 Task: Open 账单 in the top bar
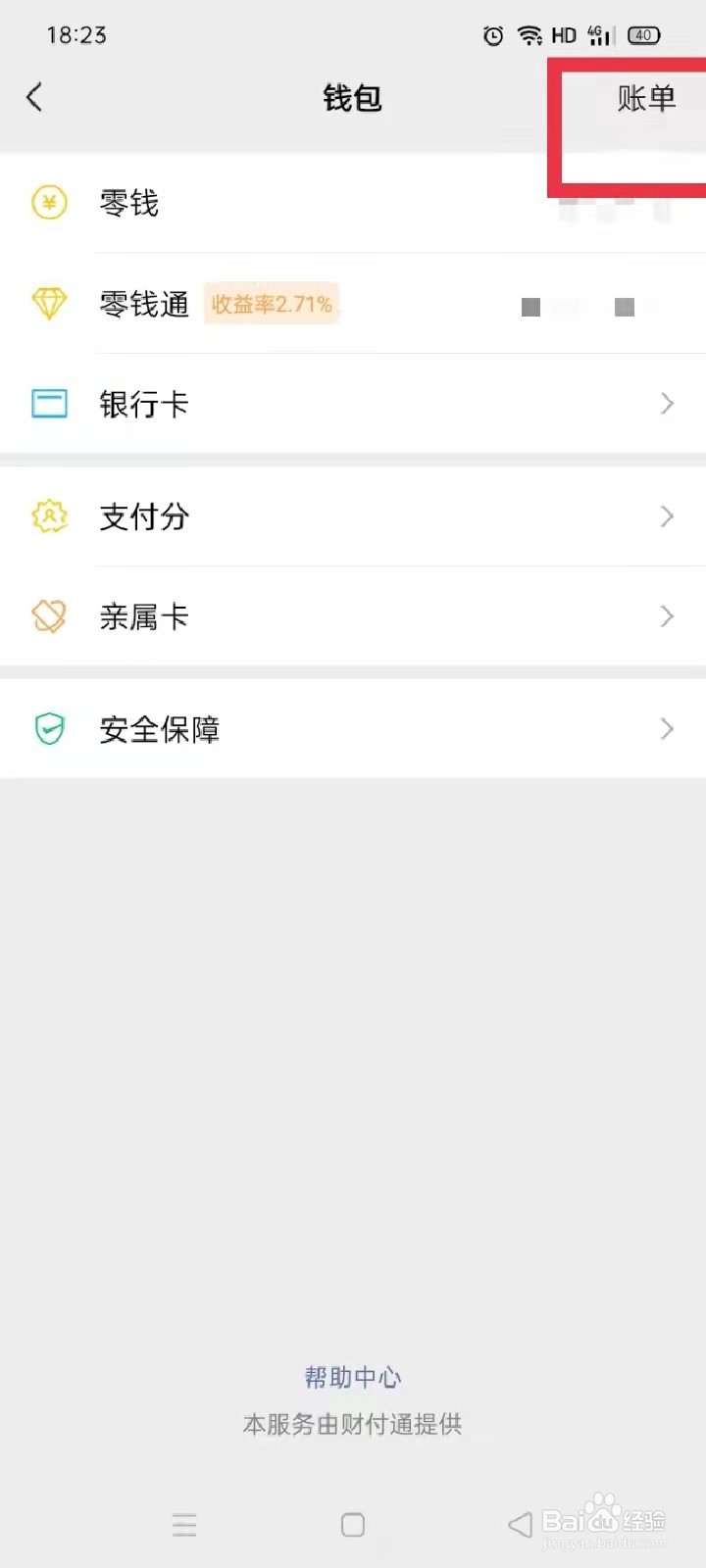click(646, 98)
